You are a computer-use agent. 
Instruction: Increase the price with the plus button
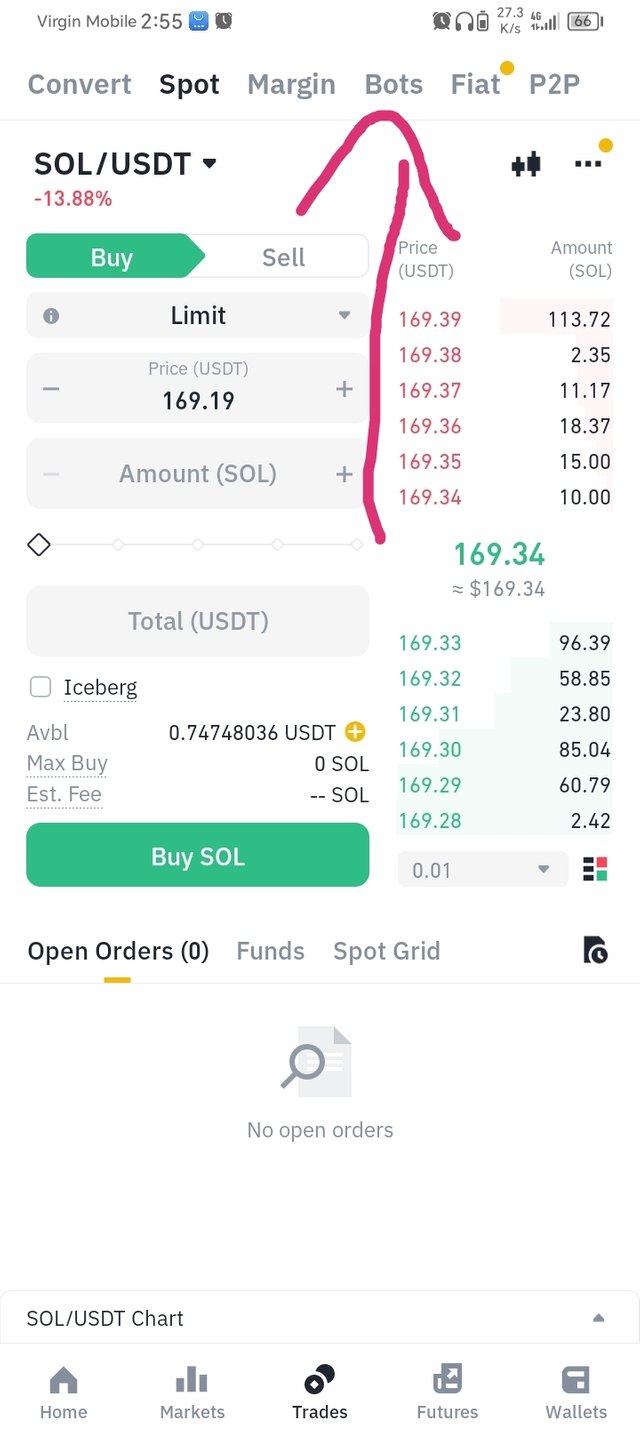point(344,389)
